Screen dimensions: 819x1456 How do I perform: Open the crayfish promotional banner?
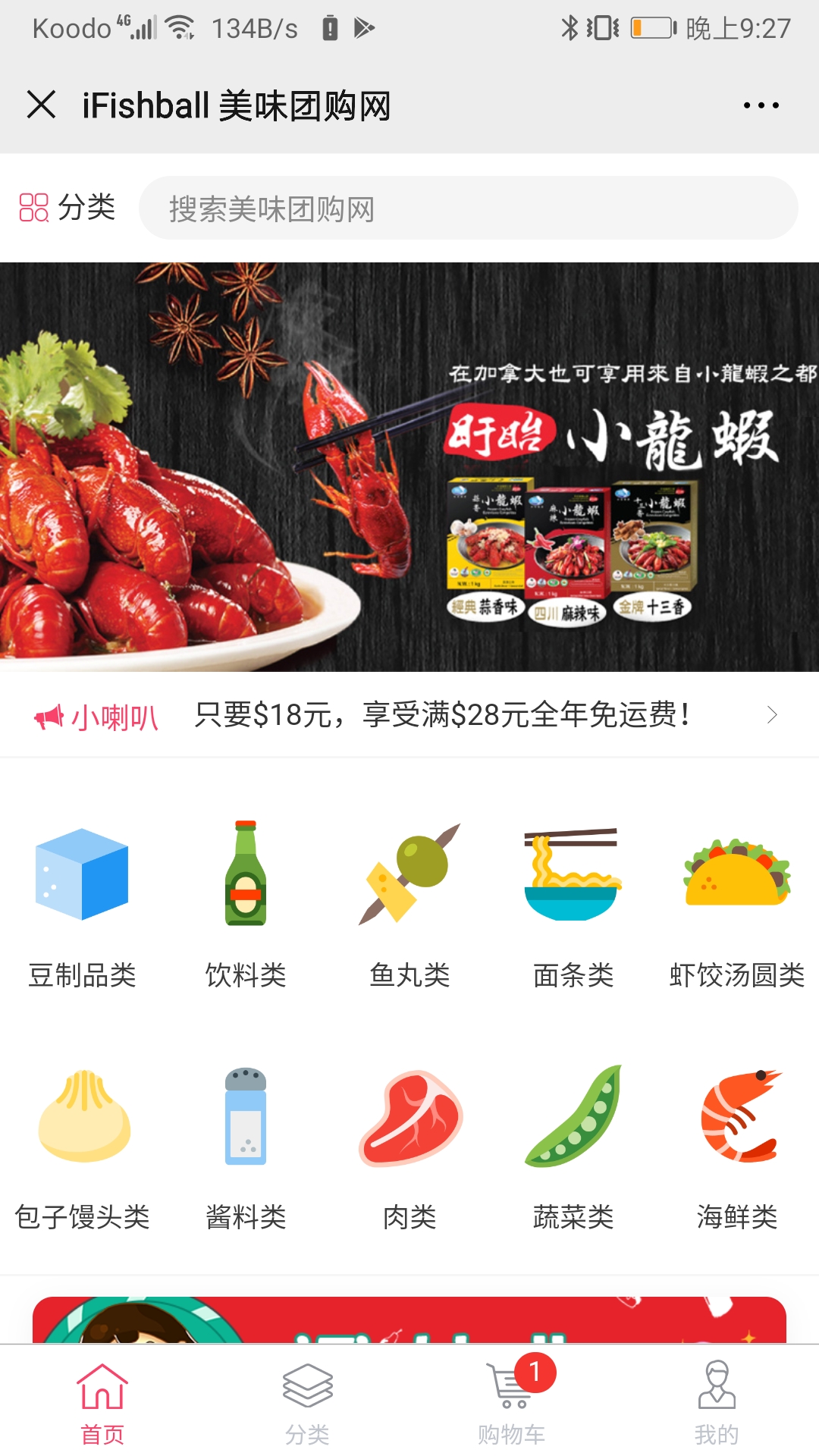click(x=409, y=466)
